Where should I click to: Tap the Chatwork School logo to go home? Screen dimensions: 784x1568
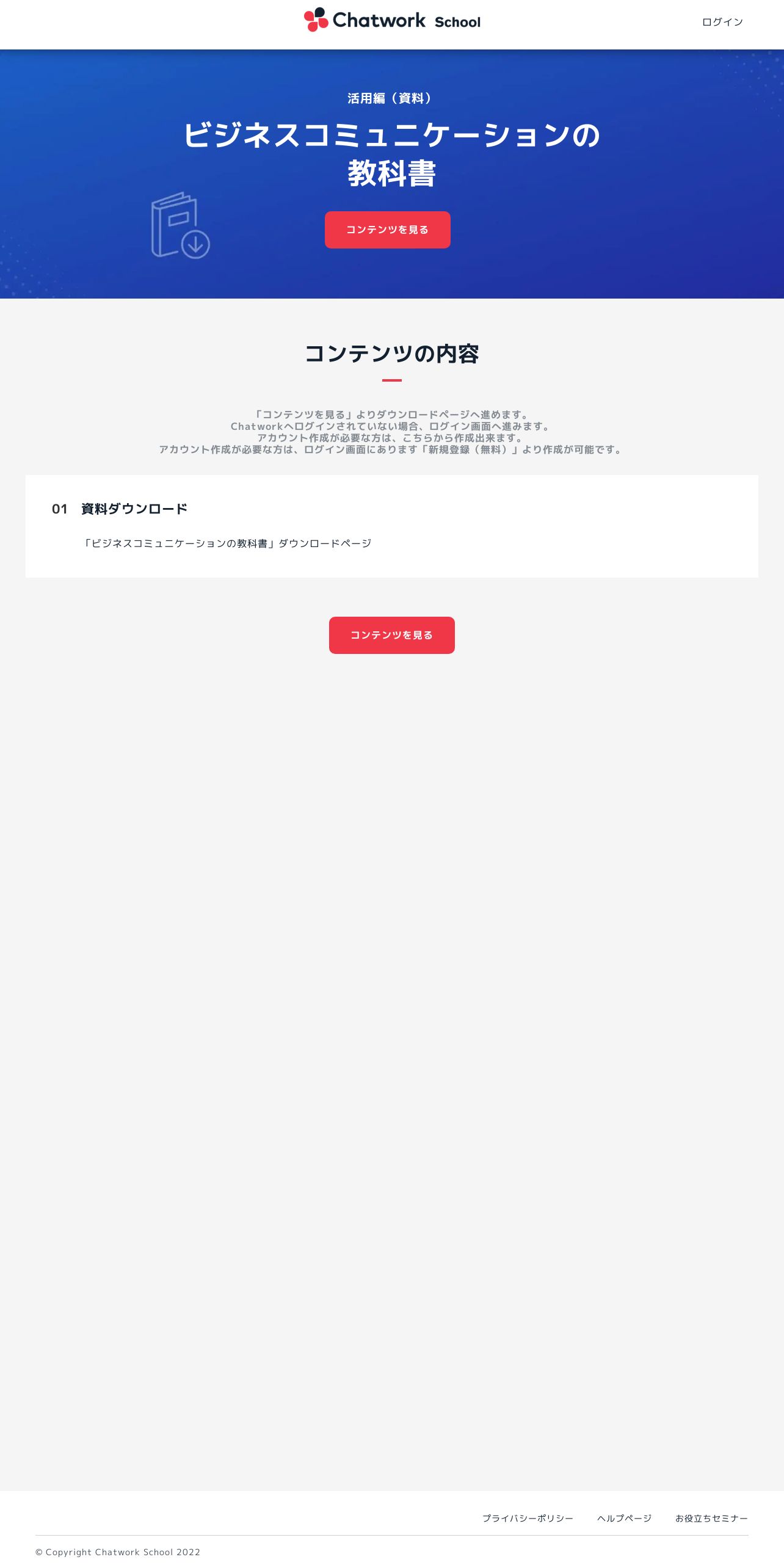tap(392, 20)
